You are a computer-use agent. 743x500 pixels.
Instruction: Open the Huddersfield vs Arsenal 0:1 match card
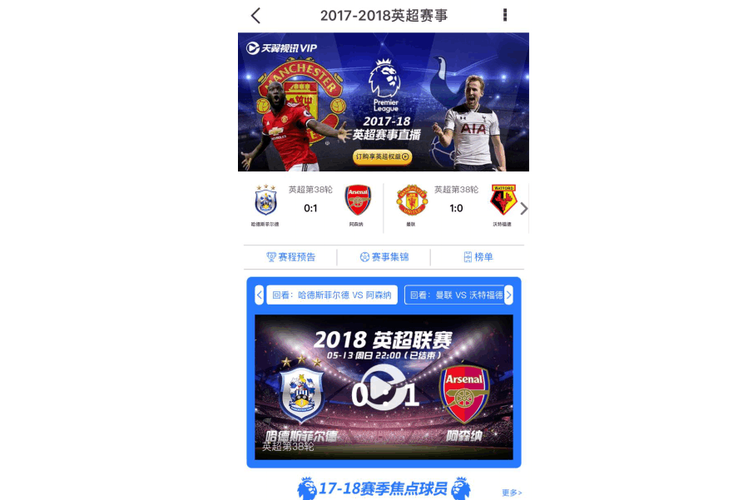tap(311, 207)
